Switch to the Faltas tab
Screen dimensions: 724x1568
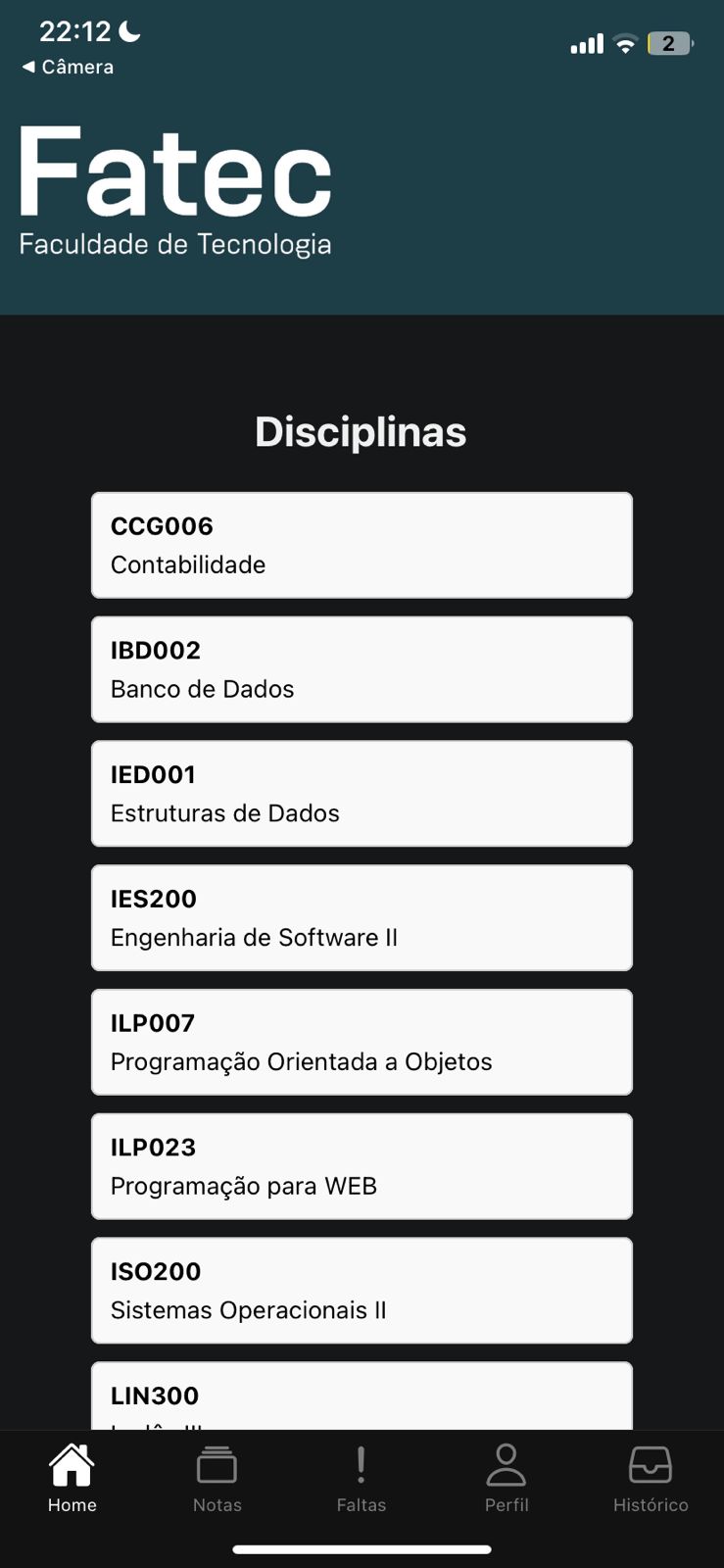coord(362,1480)
